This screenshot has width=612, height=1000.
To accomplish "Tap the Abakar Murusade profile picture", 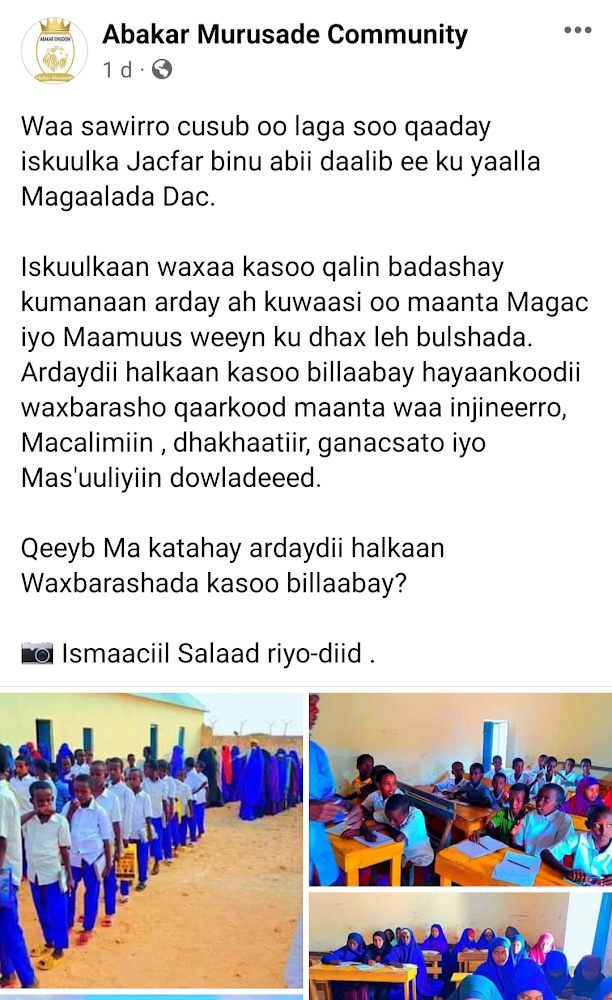I will click(x=53, y=50).
